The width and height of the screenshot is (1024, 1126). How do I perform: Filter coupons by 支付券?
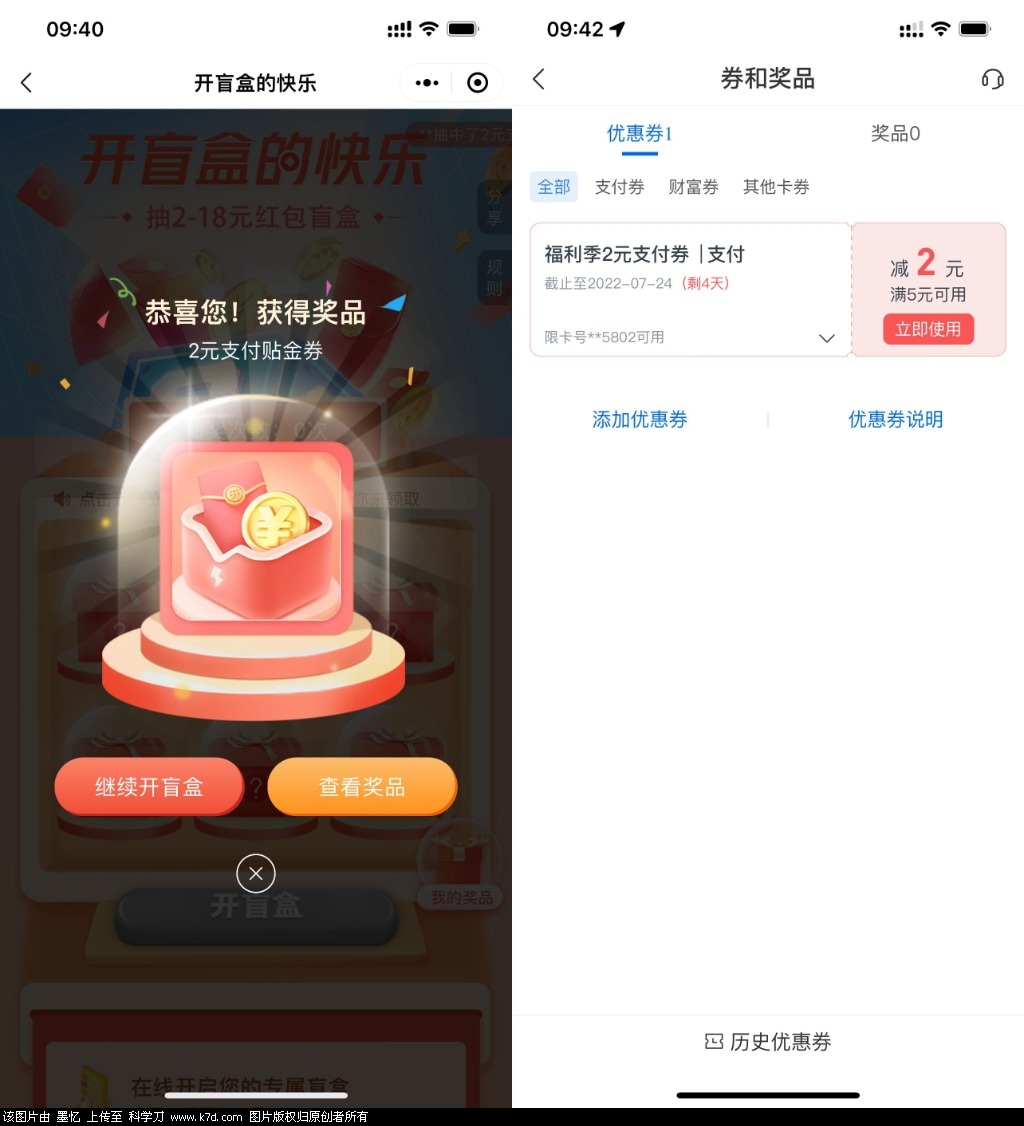(619, 187)
